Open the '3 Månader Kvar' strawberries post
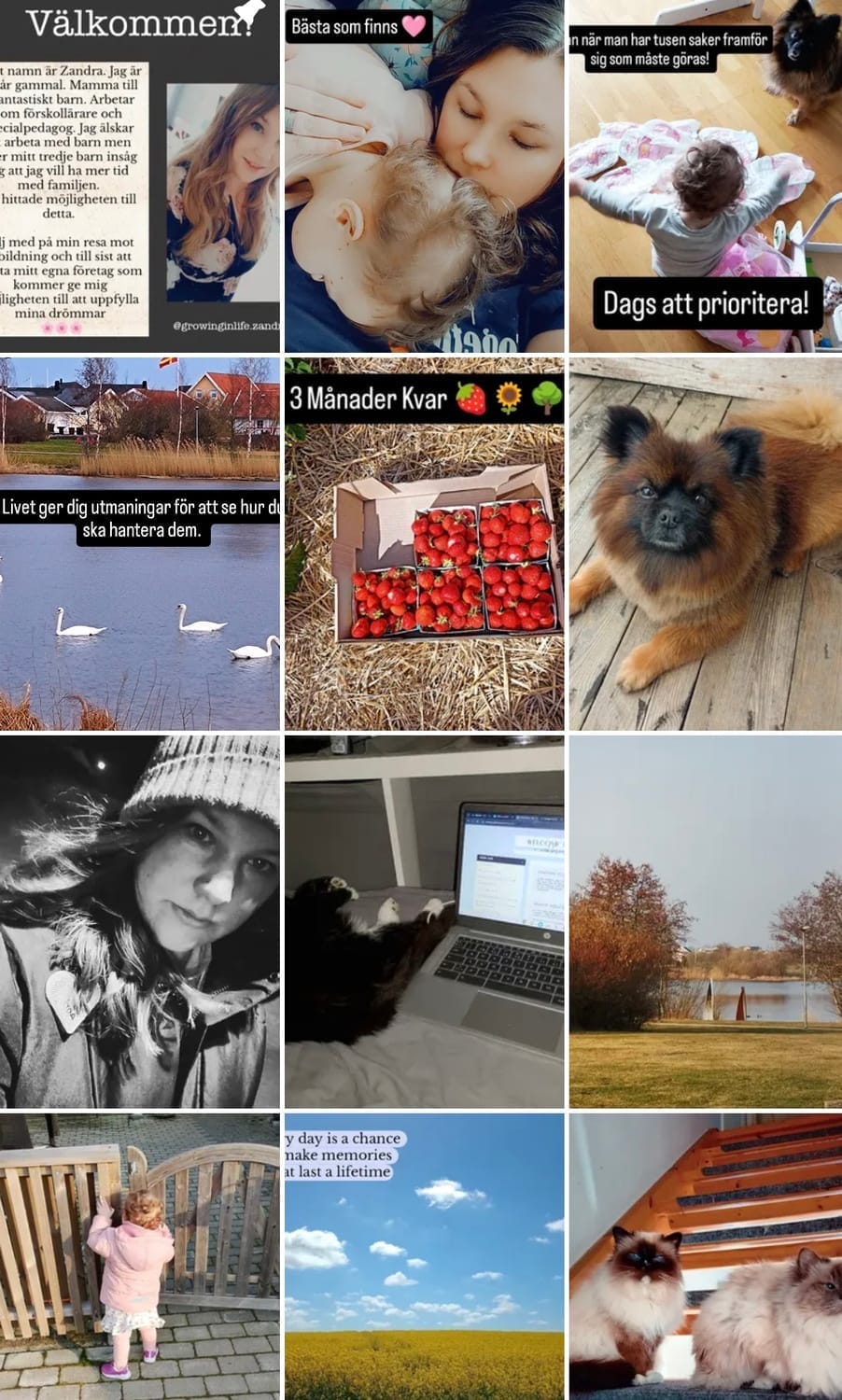This screenshot has height=1400, width=842. click(424, 543)
